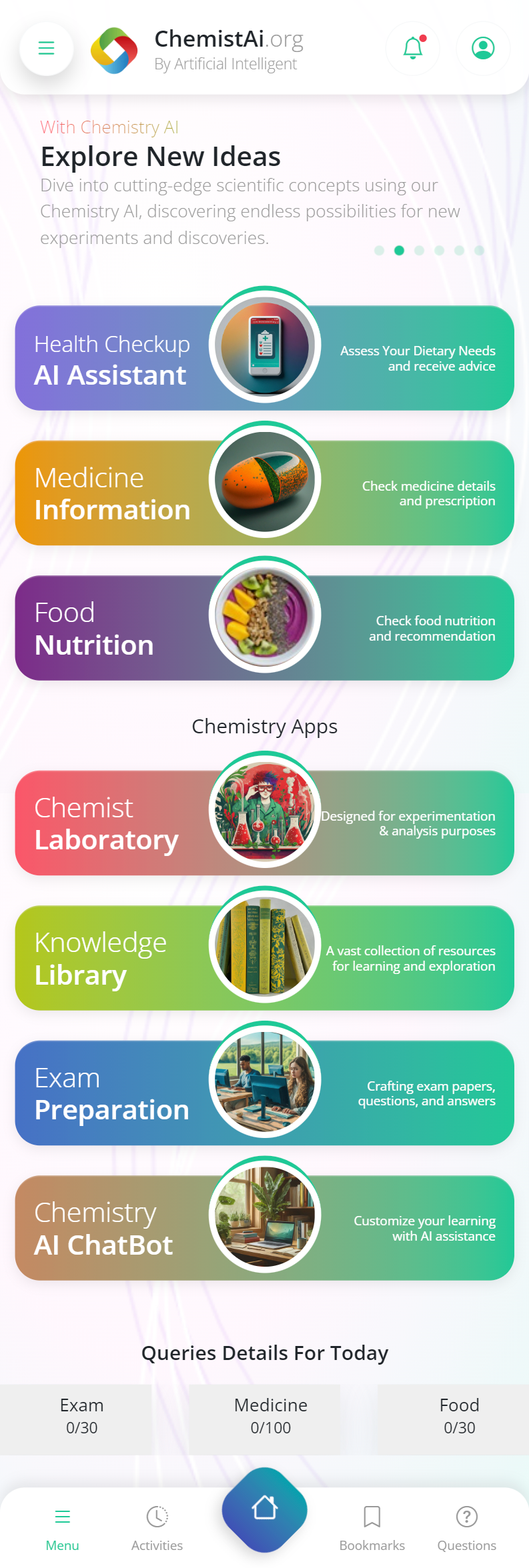This screenshot has height=1568, width=529.
Task: Go to Exam Preparation
Action: (264, 1093)
